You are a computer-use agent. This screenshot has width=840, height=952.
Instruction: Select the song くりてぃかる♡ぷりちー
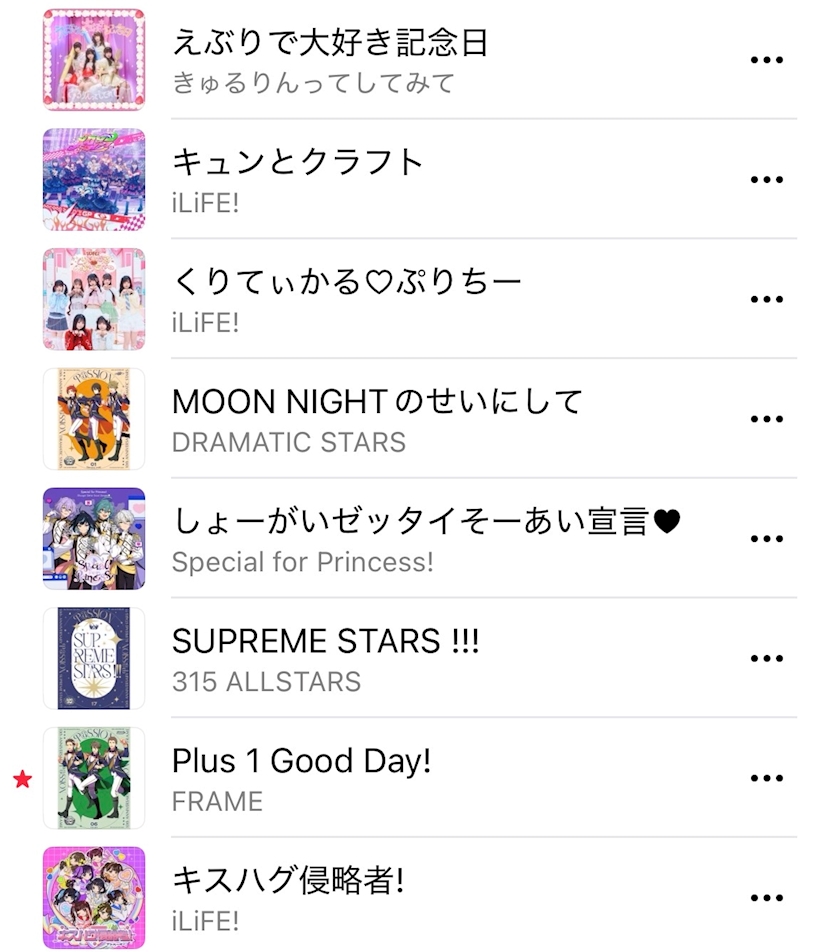(x=346, y=282)
